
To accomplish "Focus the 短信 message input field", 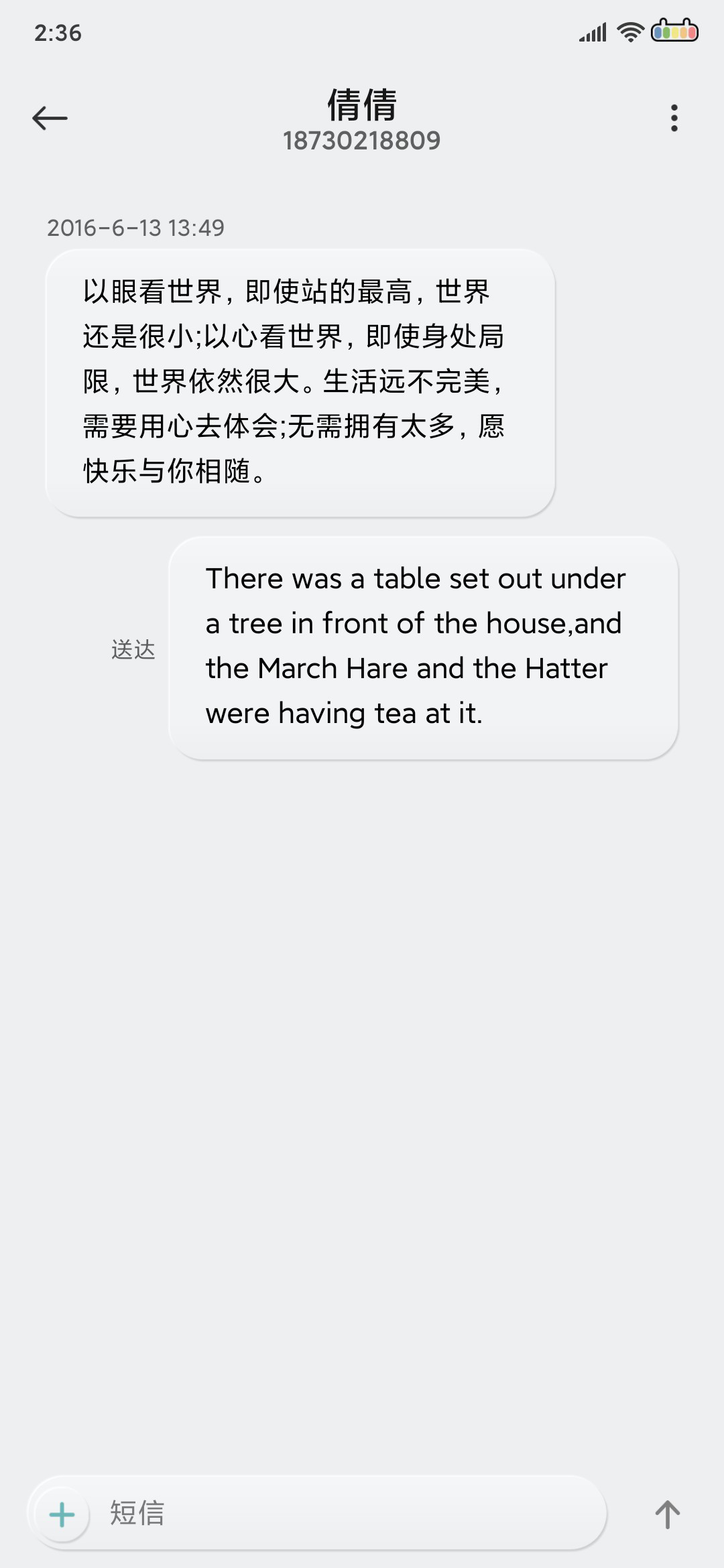I will (345, 1513).
